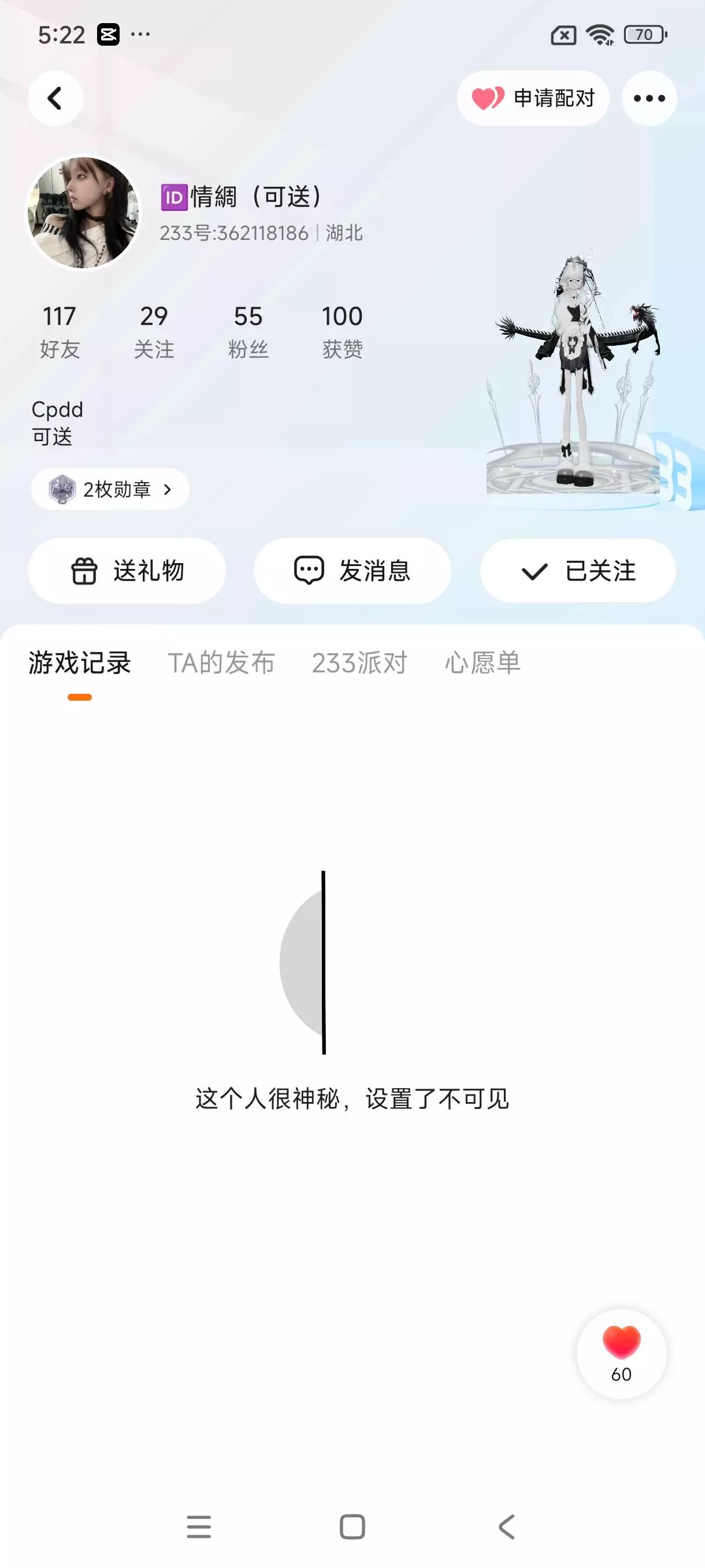Start a chat with 发消息
705x1568 pixels.
point(352,570)
